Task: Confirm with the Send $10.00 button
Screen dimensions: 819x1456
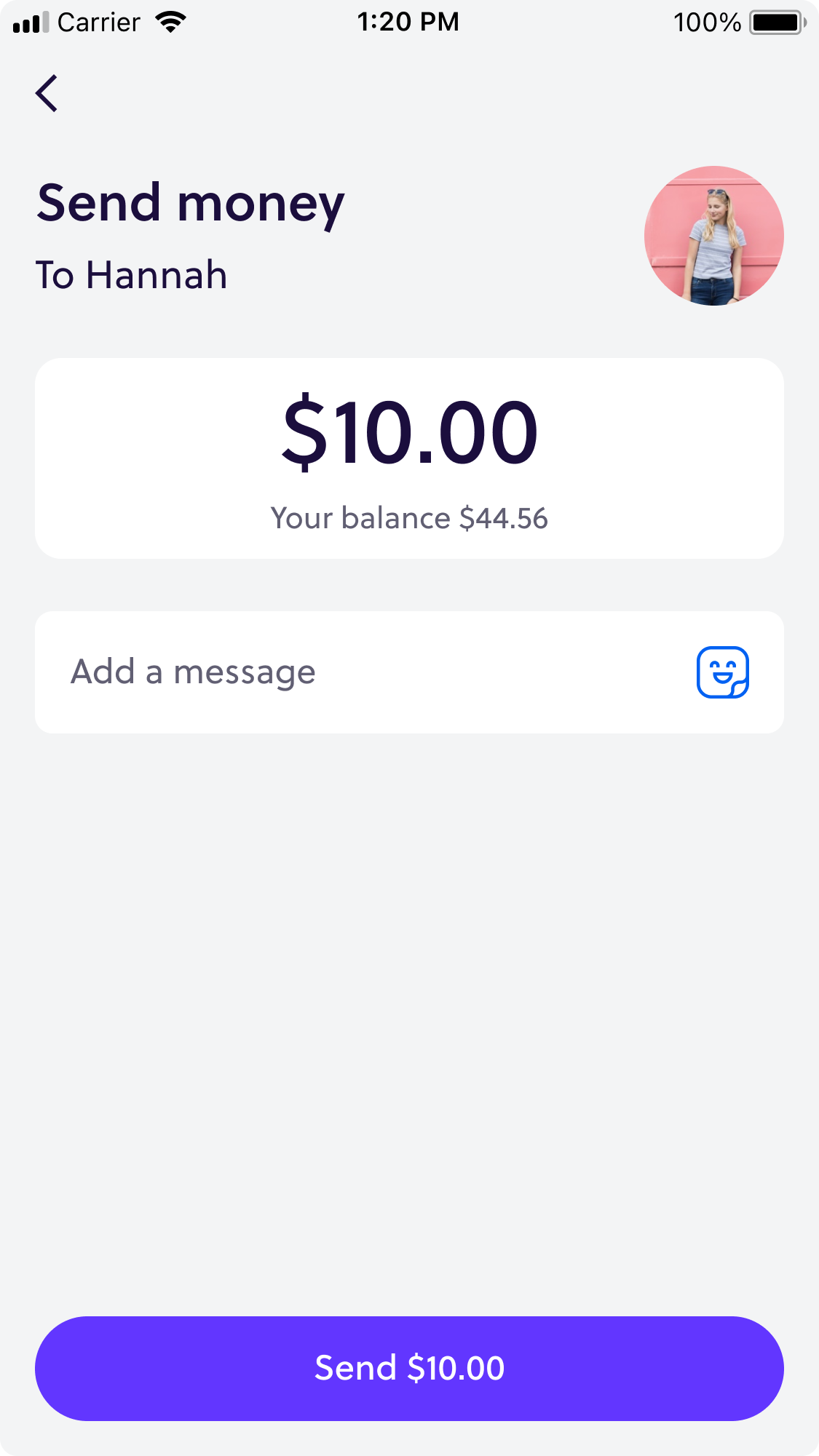Action: (x=409, y=1368)
